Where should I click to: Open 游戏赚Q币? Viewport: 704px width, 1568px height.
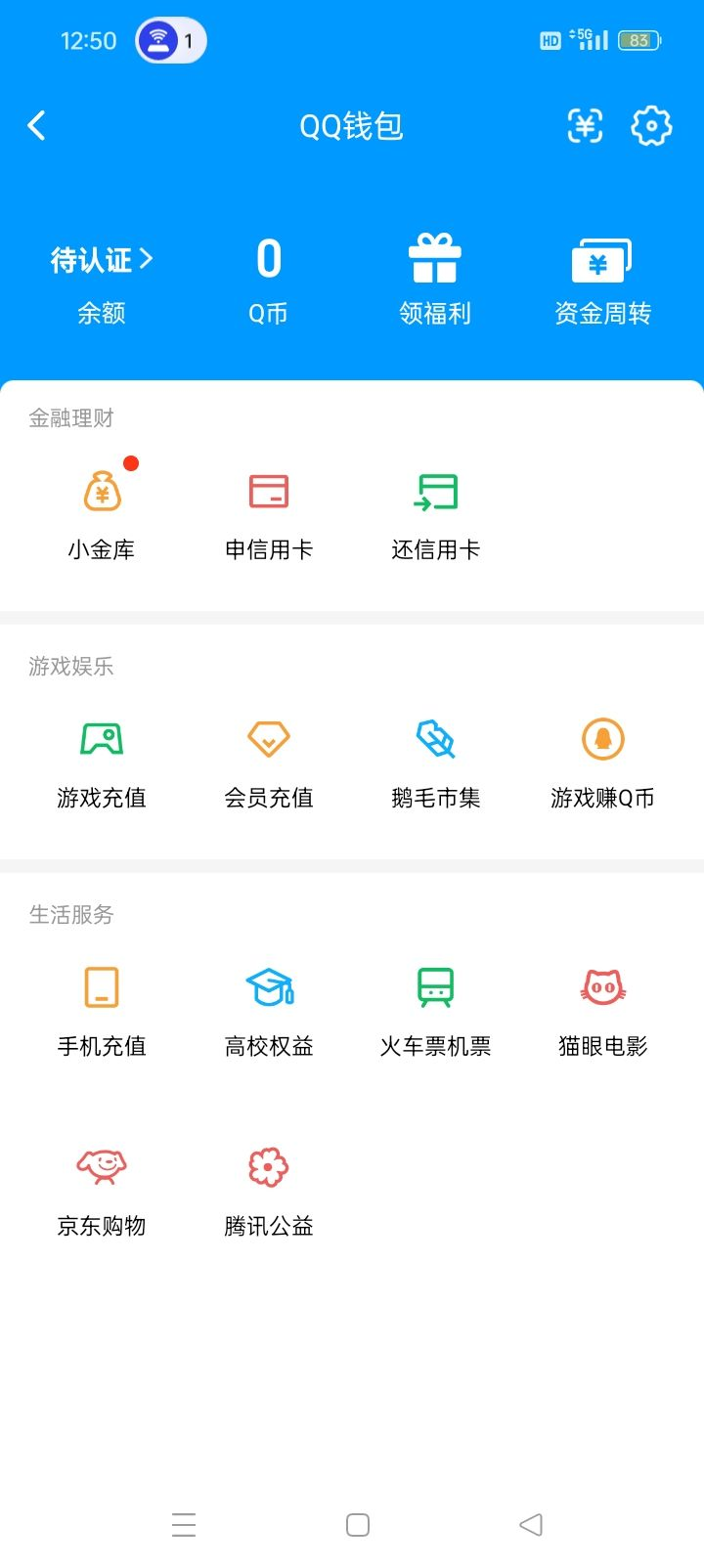(x=602, y=763)
